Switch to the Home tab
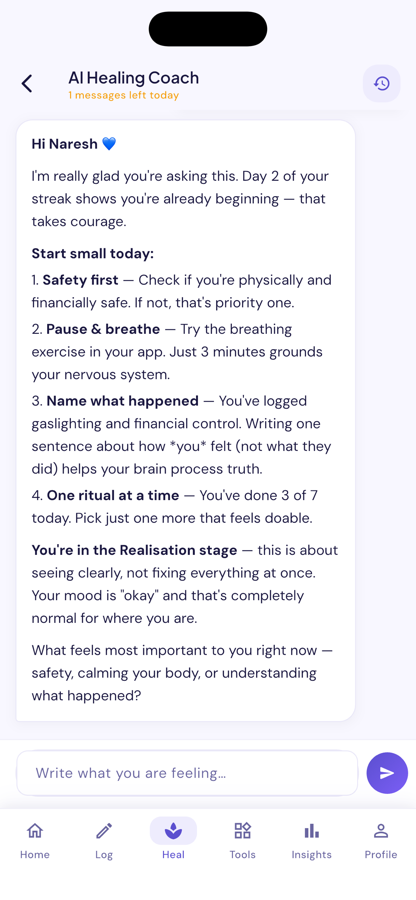Image resolution: width=416 pixels, height=900 pixels. click(x=35, y=840)
